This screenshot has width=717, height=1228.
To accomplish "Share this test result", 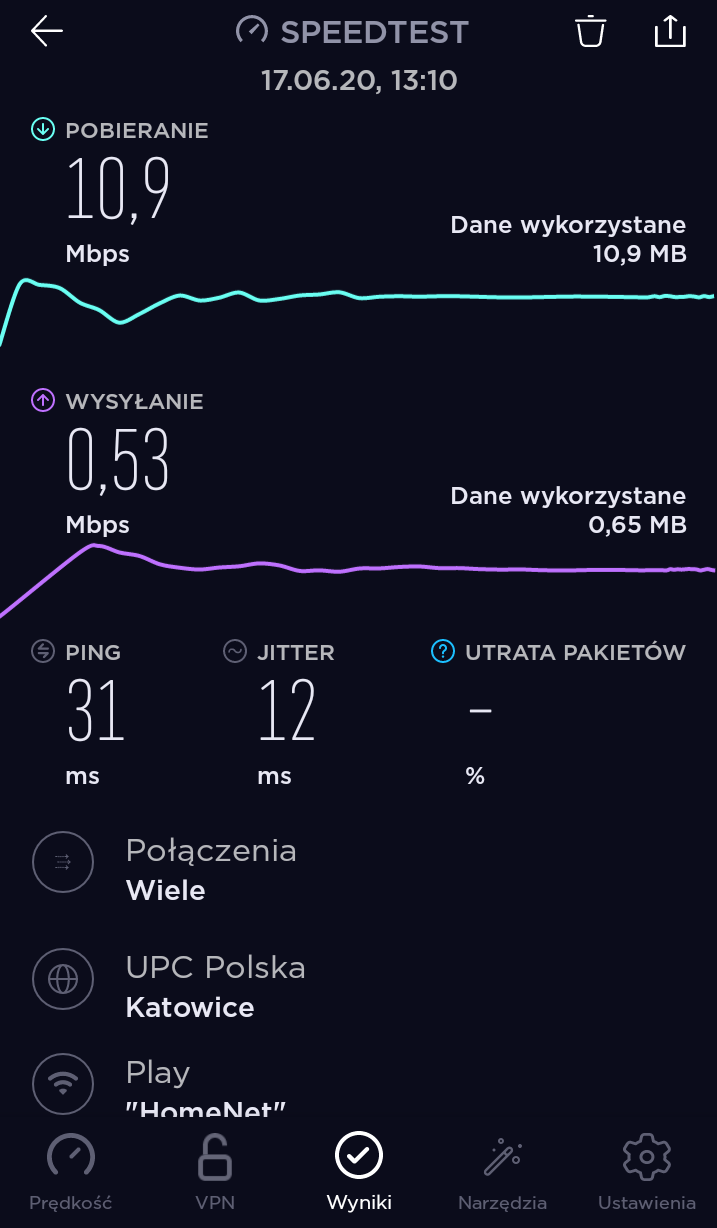I will pyautogui.click(x=670, y=31).
